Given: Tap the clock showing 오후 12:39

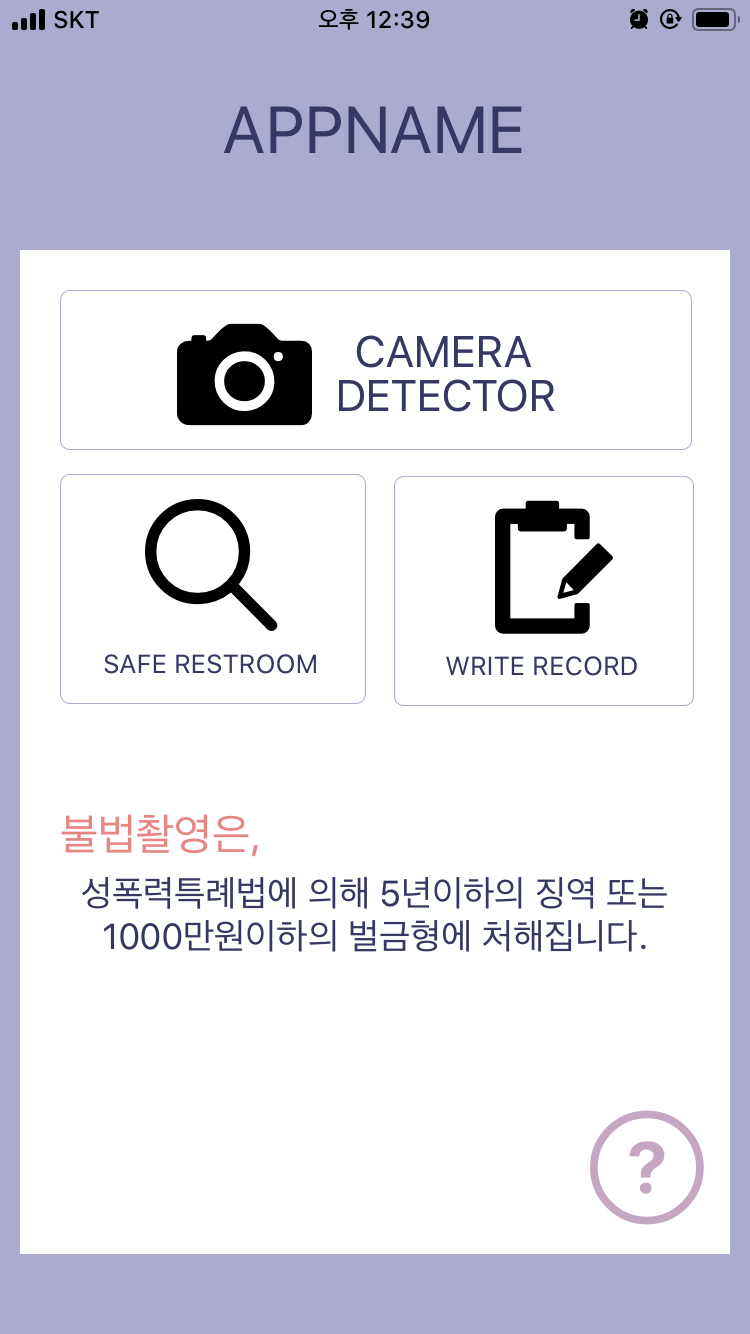Looking at the screenshot, I should pyautogui.click(x=375, y=18).
